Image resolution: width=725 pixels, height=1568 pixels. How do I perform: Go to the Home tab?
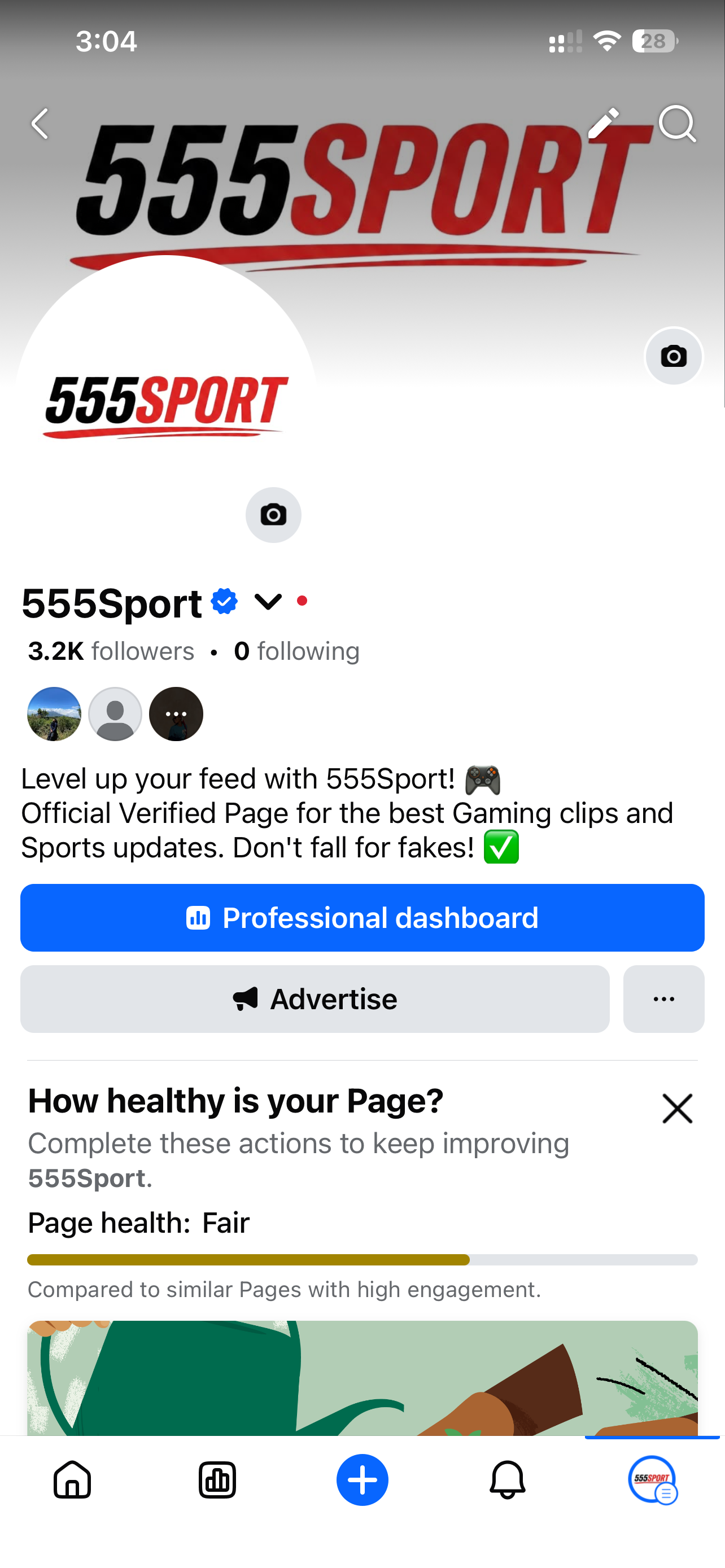72,1480
